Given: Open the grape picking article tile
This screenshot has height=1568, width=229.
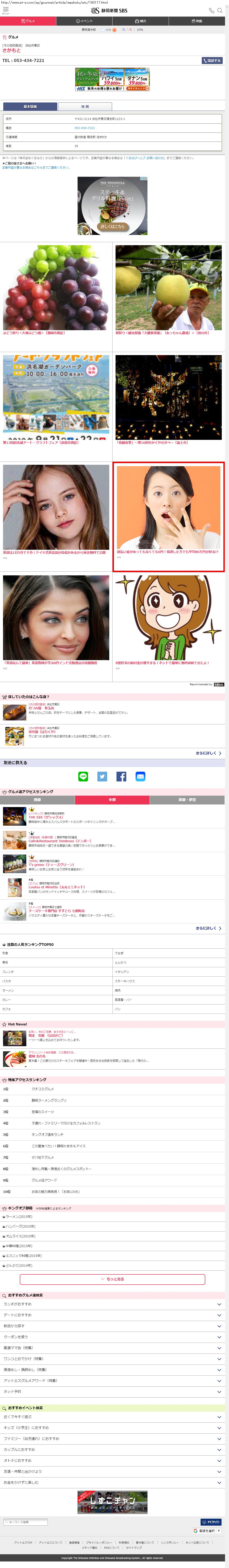Looking at the screenshot, I should 56,289.
